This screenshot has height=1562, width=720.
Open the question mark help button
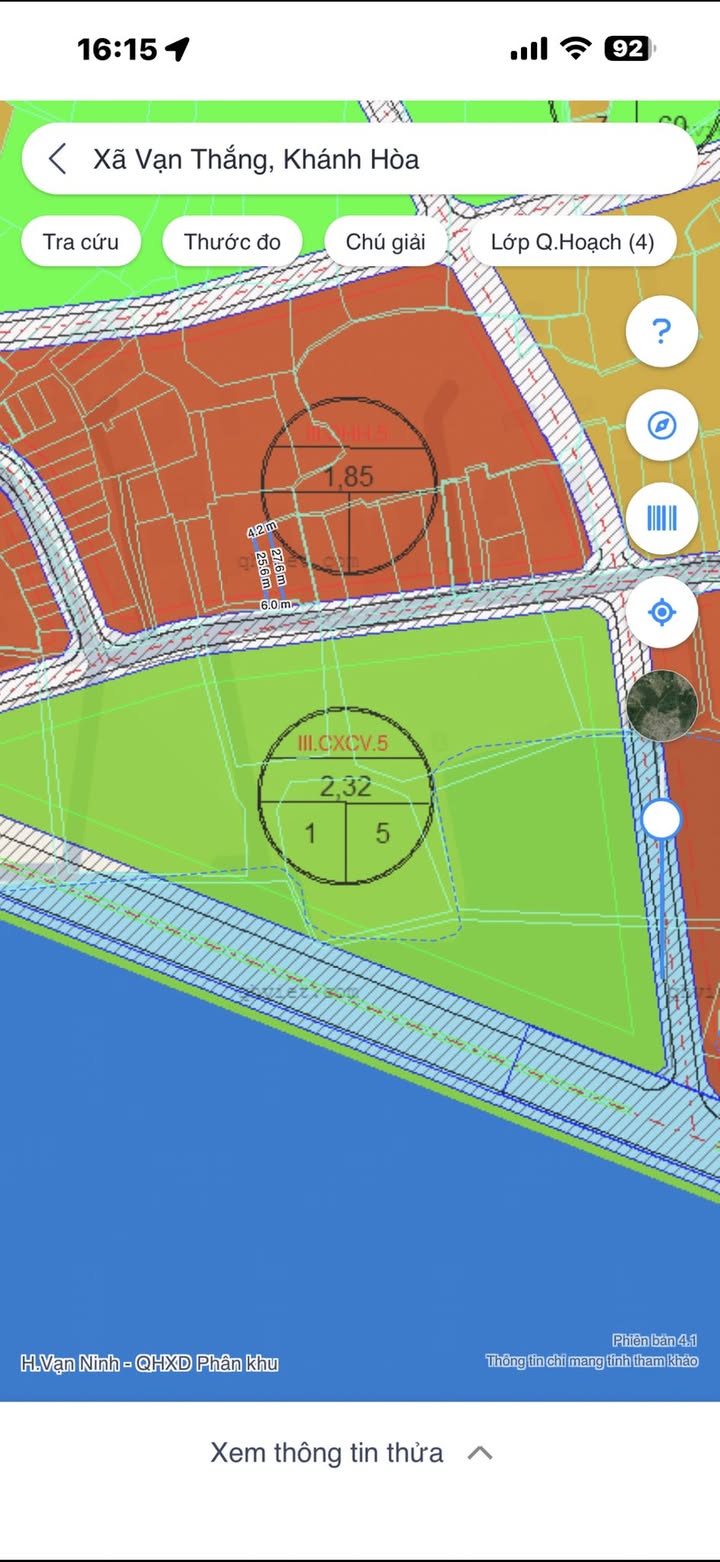click(x=661, y=332)
